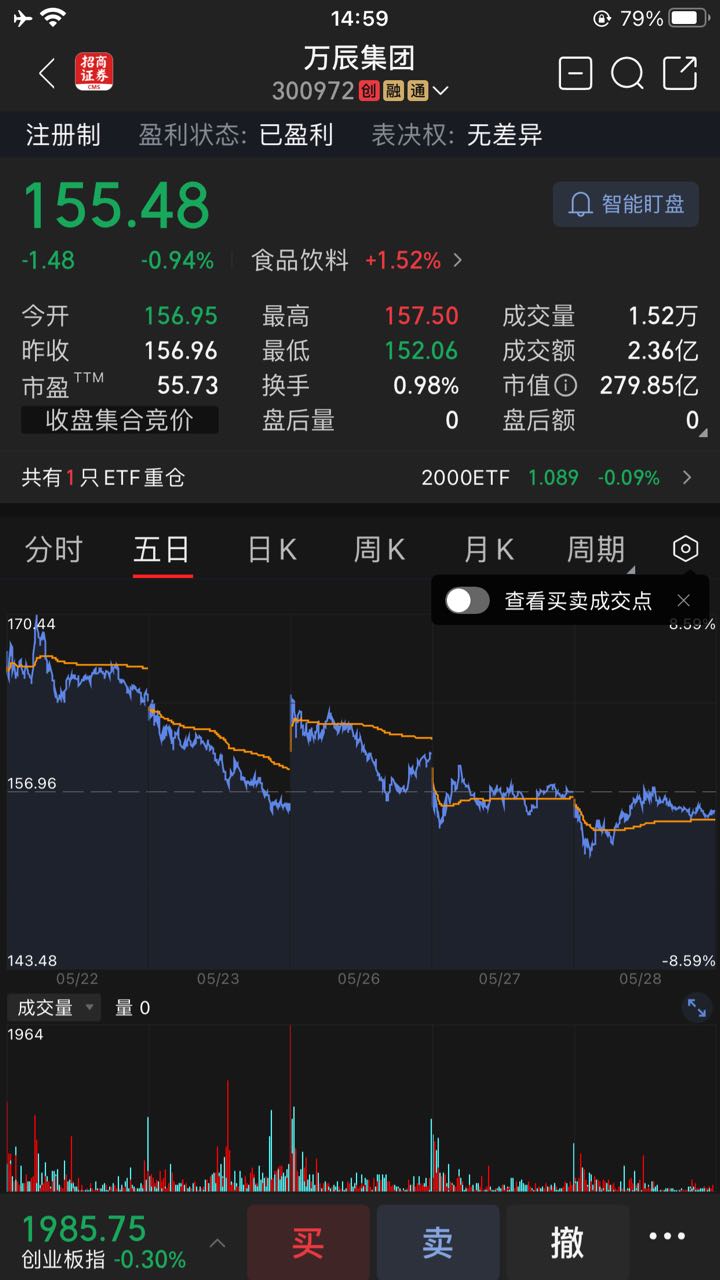This screenshot has width=720, height=1280.
Task: Tap the 卖 sell button
Action: coord(438,1242)
